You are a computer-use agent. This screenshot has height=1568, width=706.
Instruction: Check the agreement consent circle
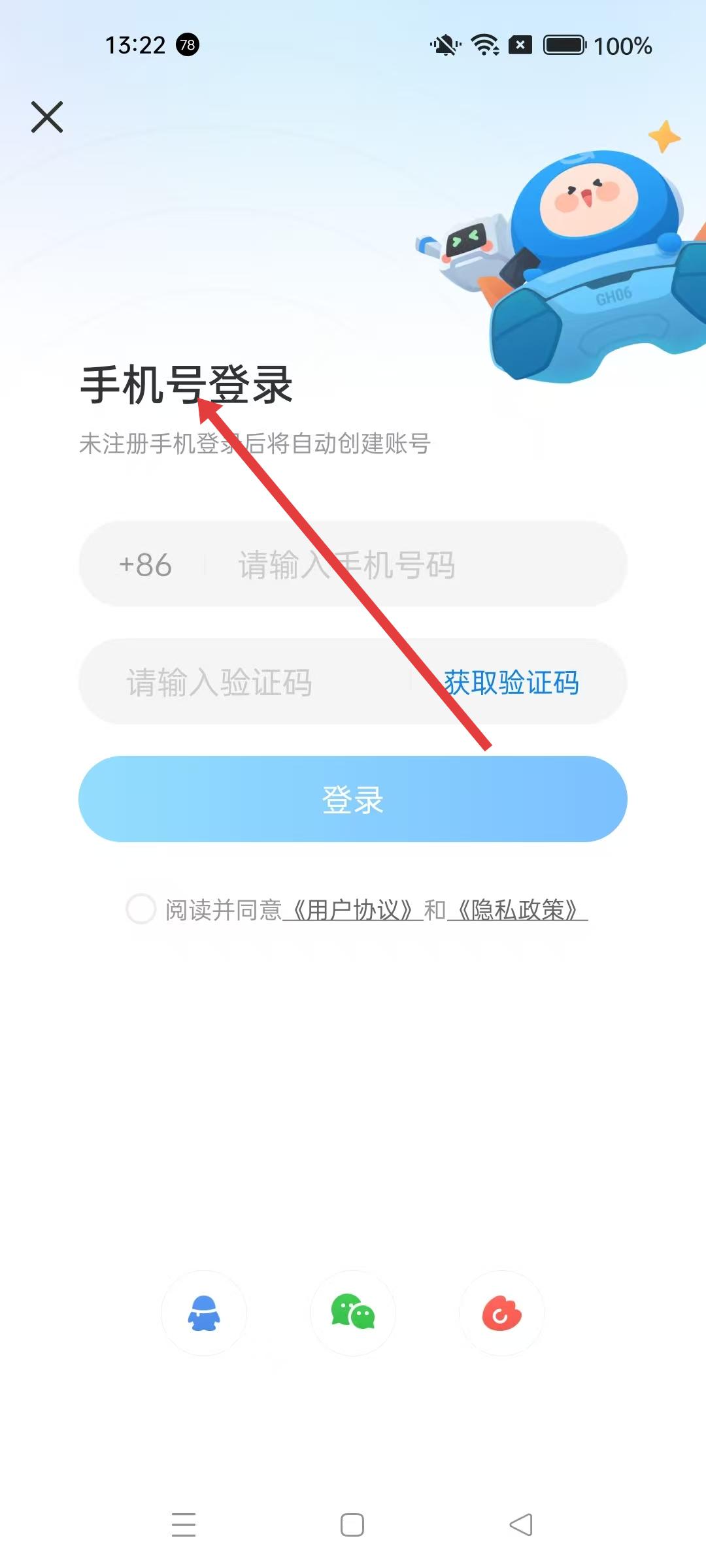(141, 909)
